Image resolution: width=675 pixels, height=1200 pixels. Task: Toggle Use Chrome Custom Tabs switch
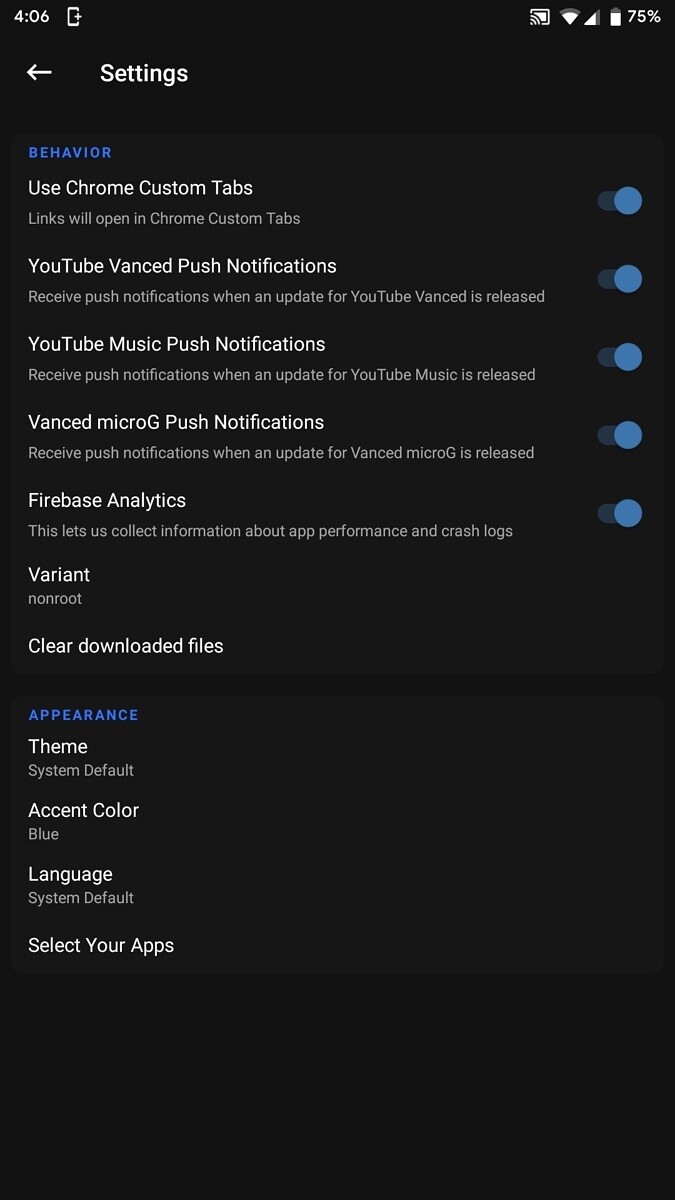tap(620, 201)
